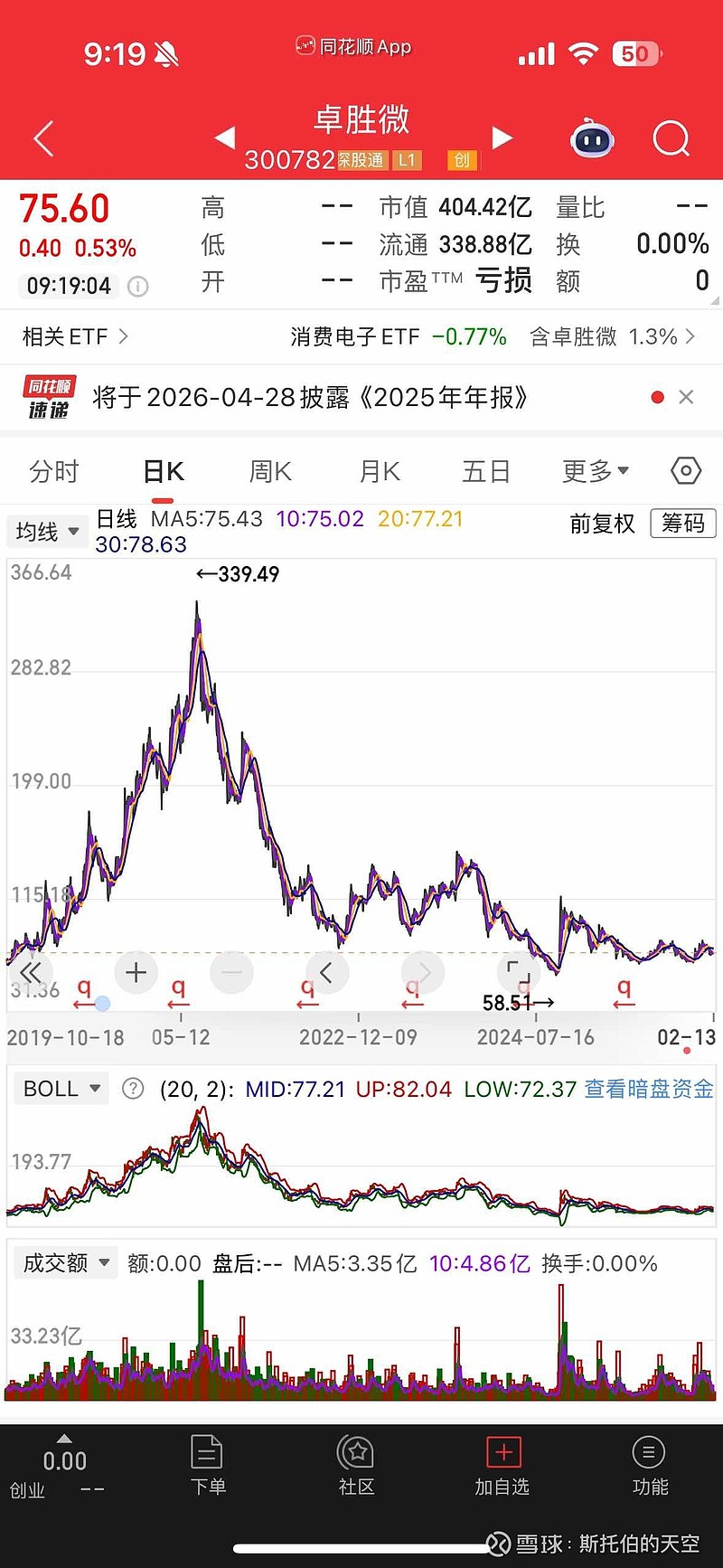Open chart settings via the gear icon

click(685, 470)
